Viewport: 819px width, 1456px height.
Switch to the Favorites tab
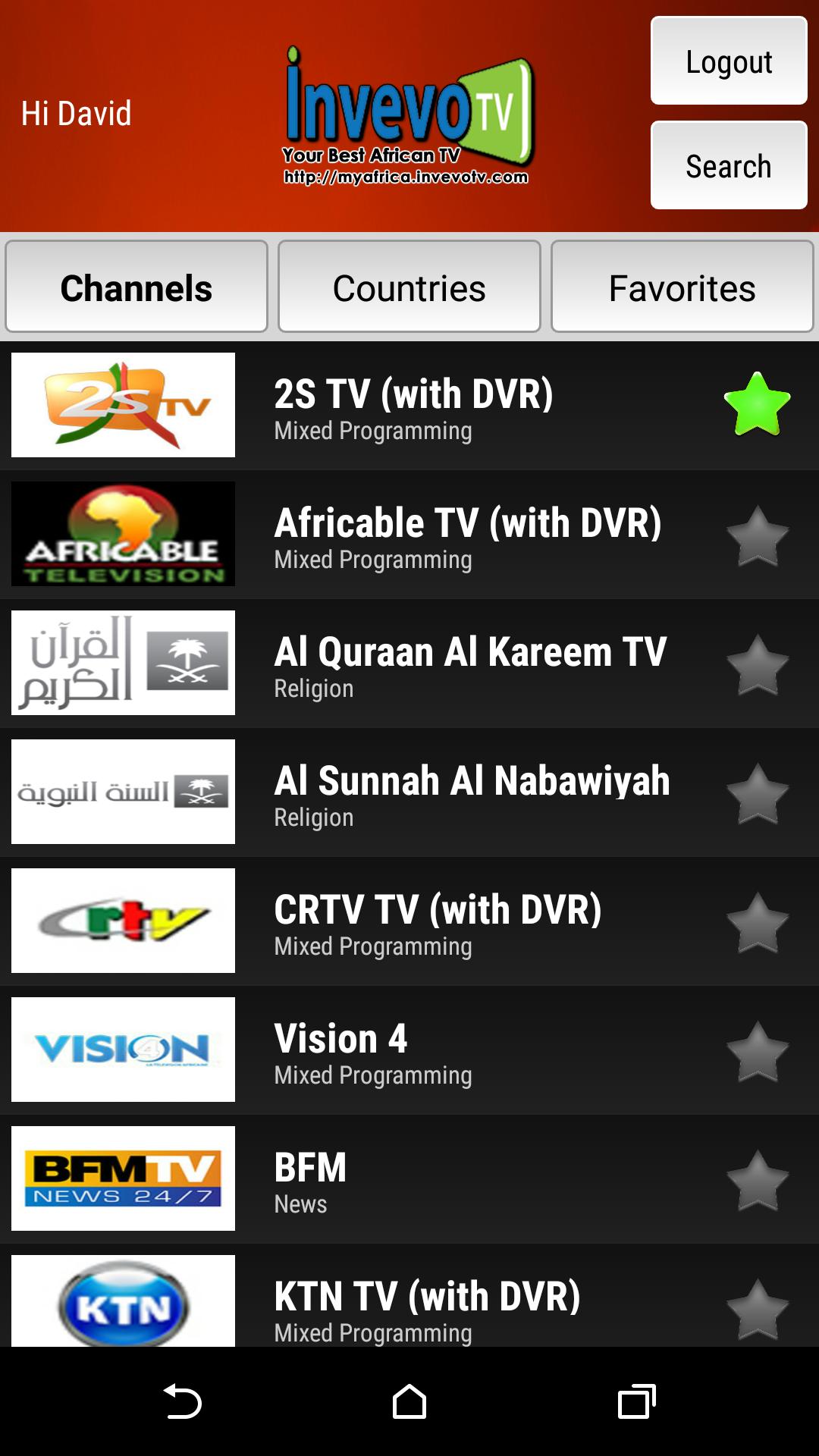(682, 287)
